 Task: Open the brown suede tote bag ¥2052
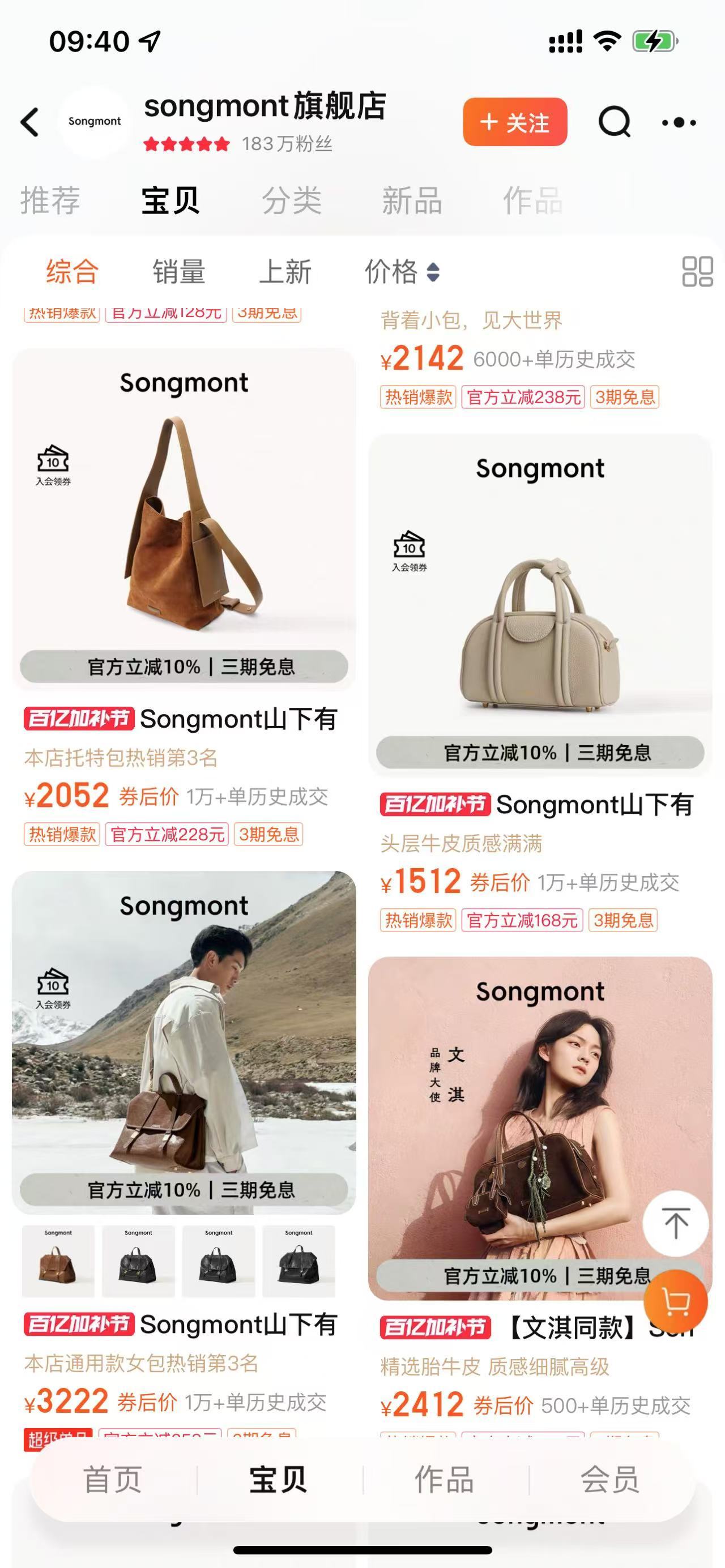184,518
